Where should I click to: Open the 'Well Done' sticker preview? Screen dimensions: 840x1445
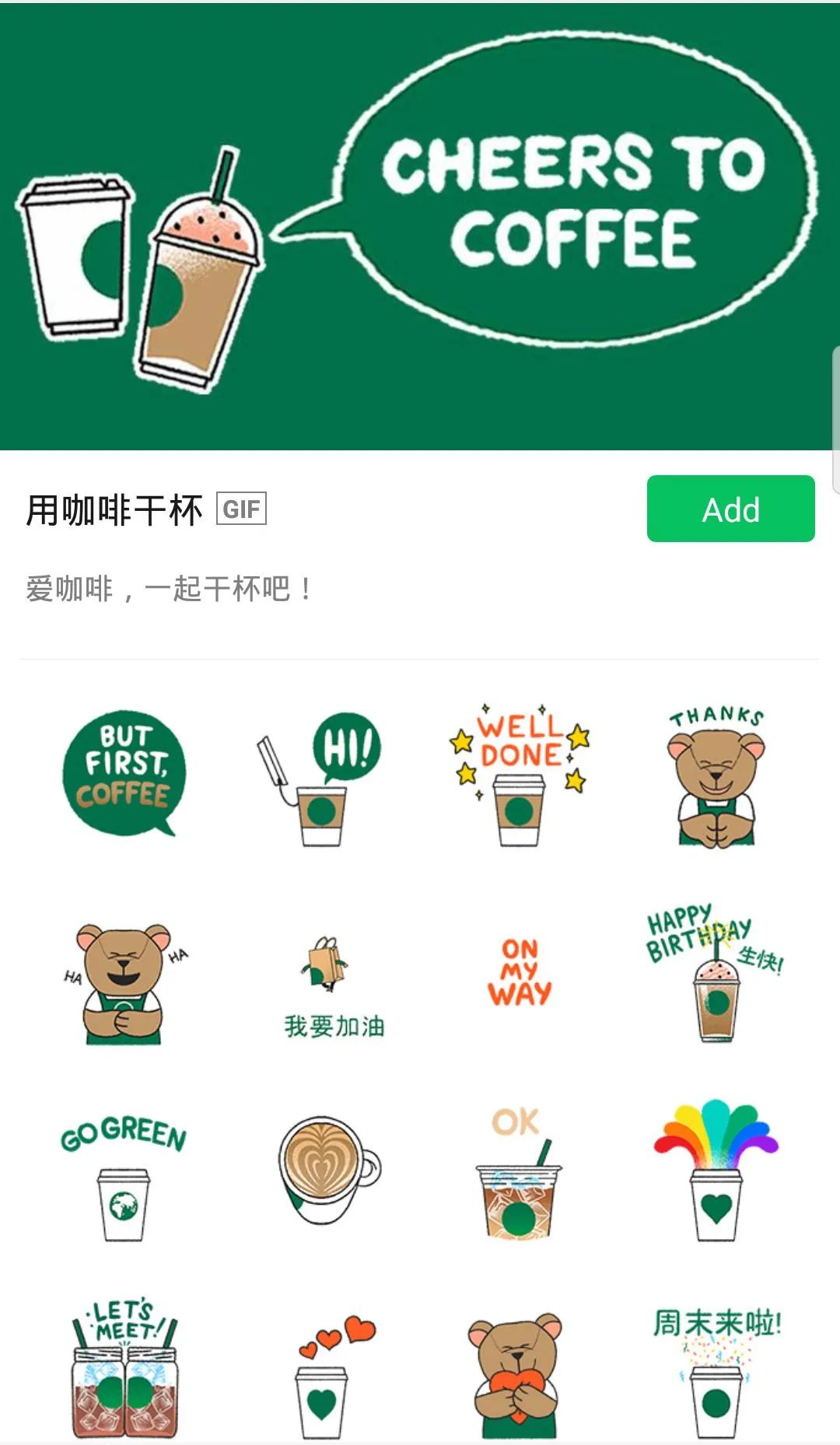(x=519, y=775)
